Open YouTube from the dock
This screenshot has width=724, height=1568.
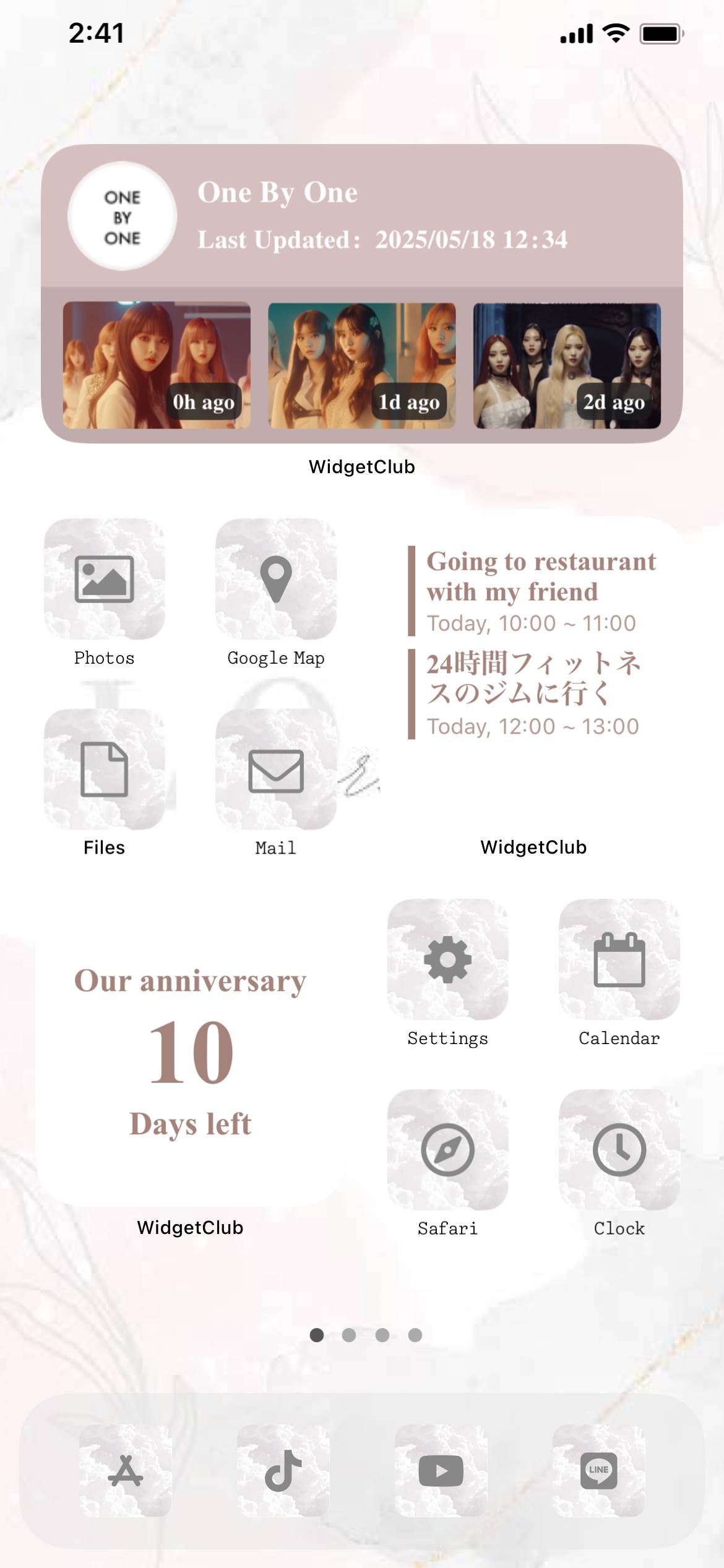[x=441, y=1470]
